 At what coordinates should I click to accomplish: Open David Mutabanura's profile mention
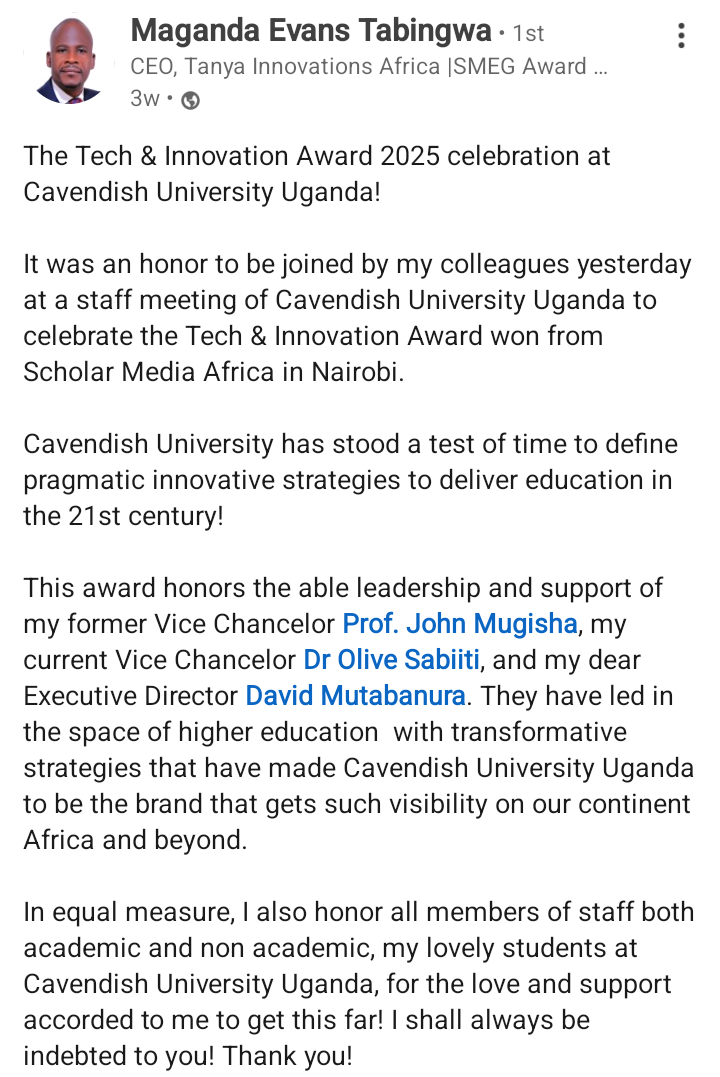coord(355,696)
